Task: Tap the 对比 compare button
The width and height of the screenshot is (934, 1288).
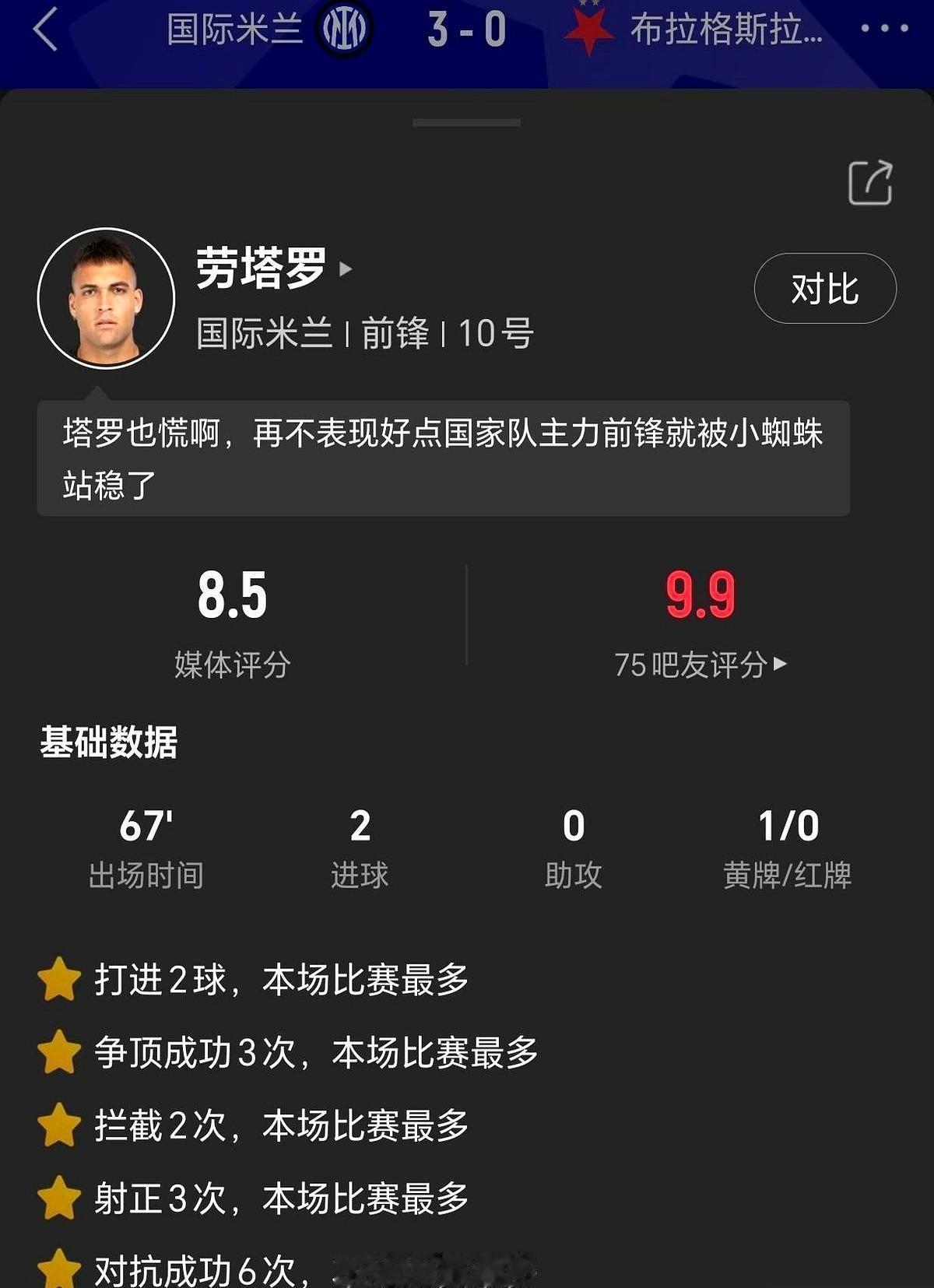Action: [x=824, y=289]
